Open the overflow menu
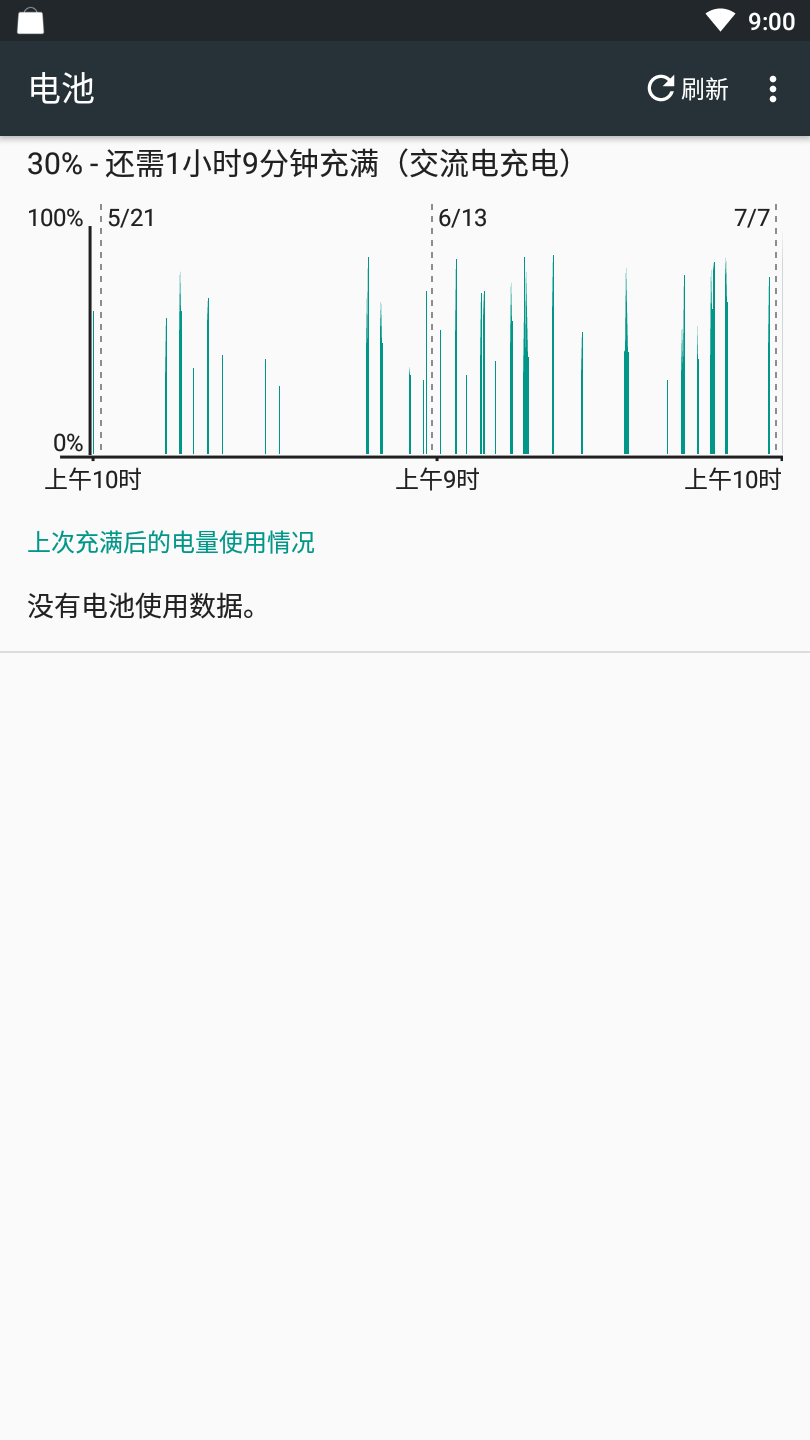This screenshot has height=1440, width=810. pyautogui.click(x=772, y=89)
